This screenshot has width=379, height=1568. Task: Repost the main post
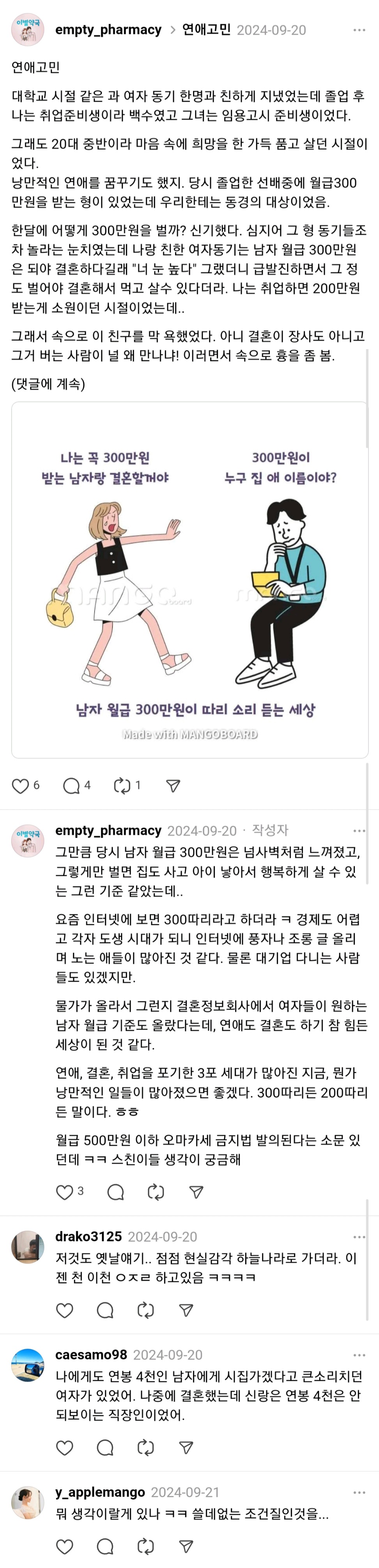click(x=122, y=786)
